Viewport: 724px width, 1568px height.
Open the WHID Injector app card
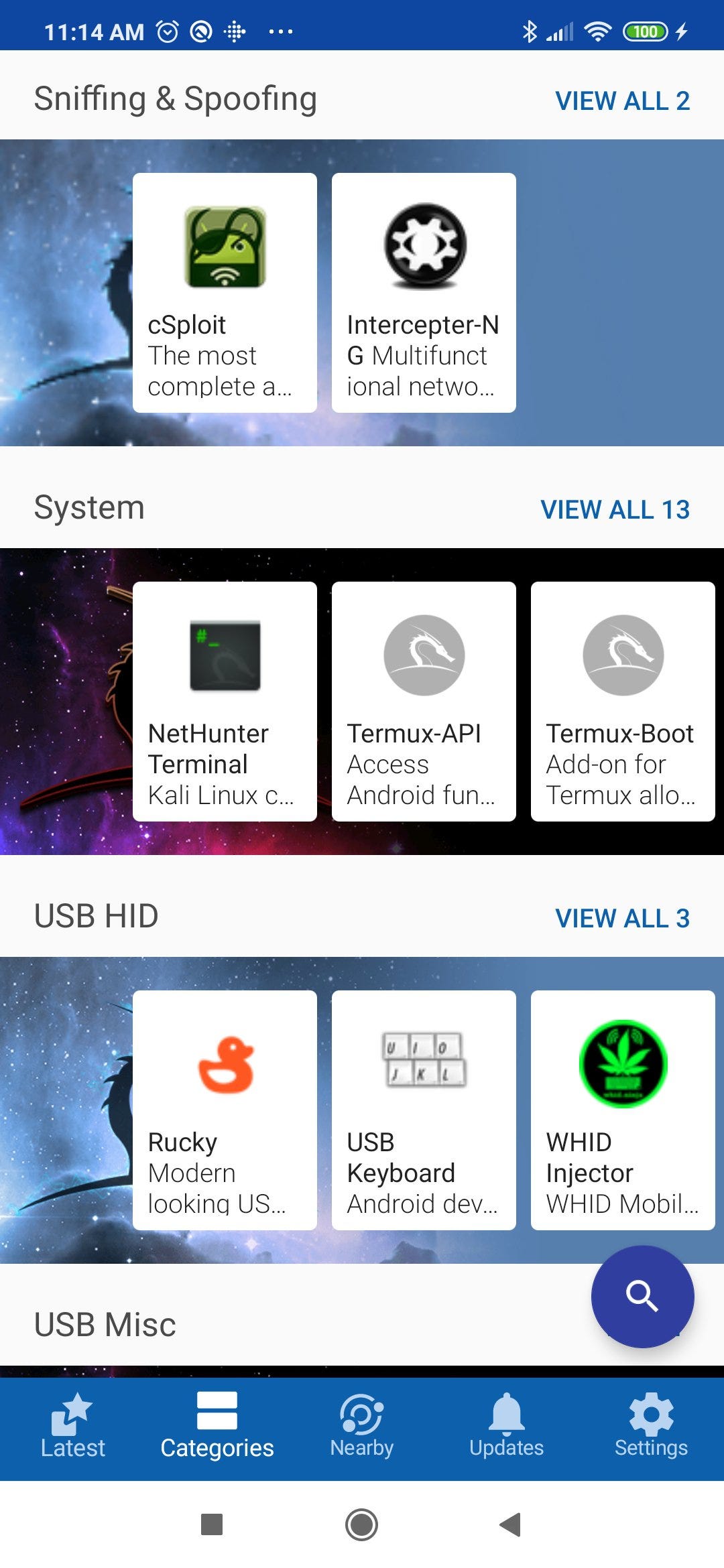pos(623,1110)
